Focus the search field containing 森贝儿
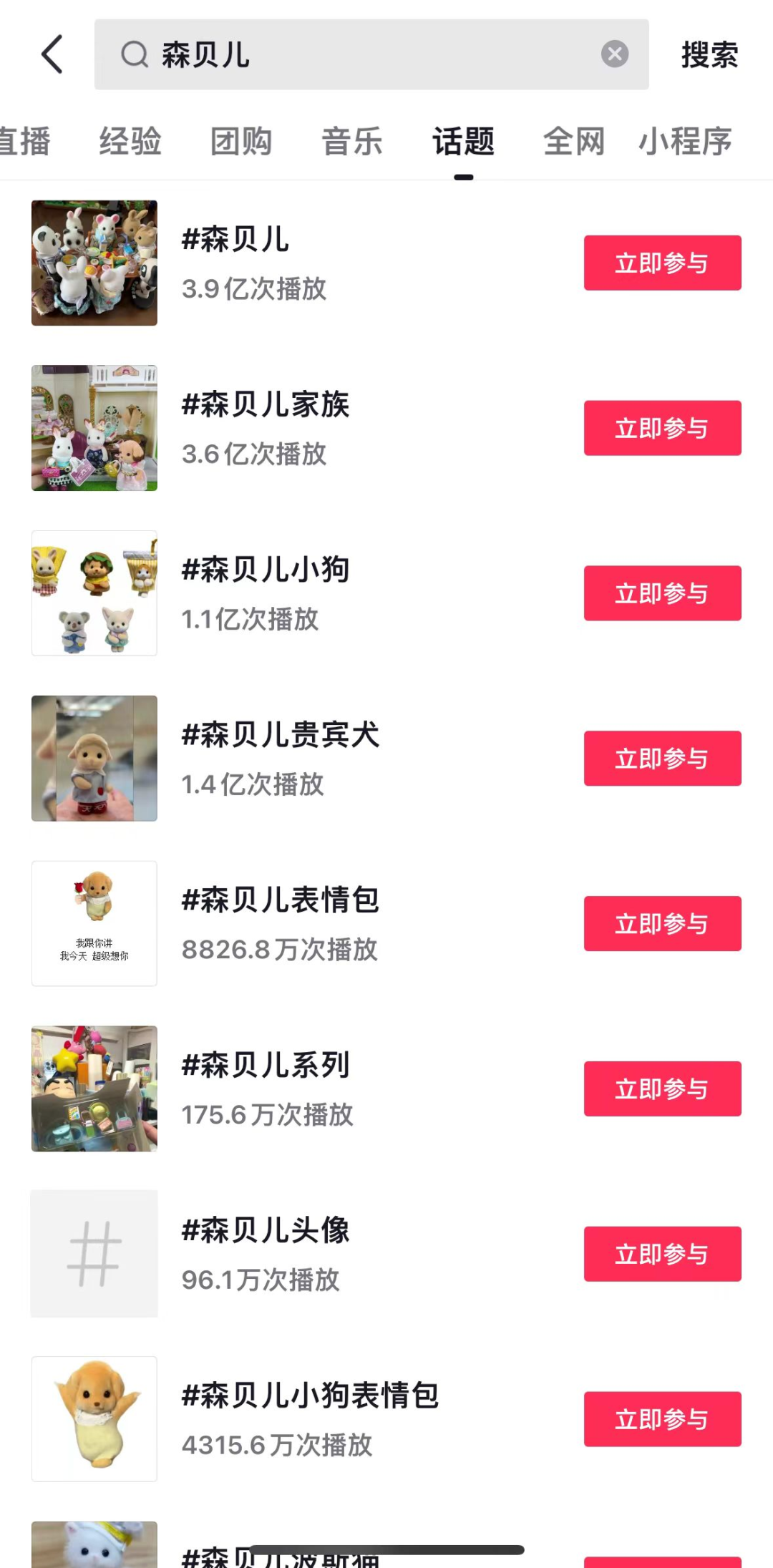The image size is (773, 1568). 358,54
